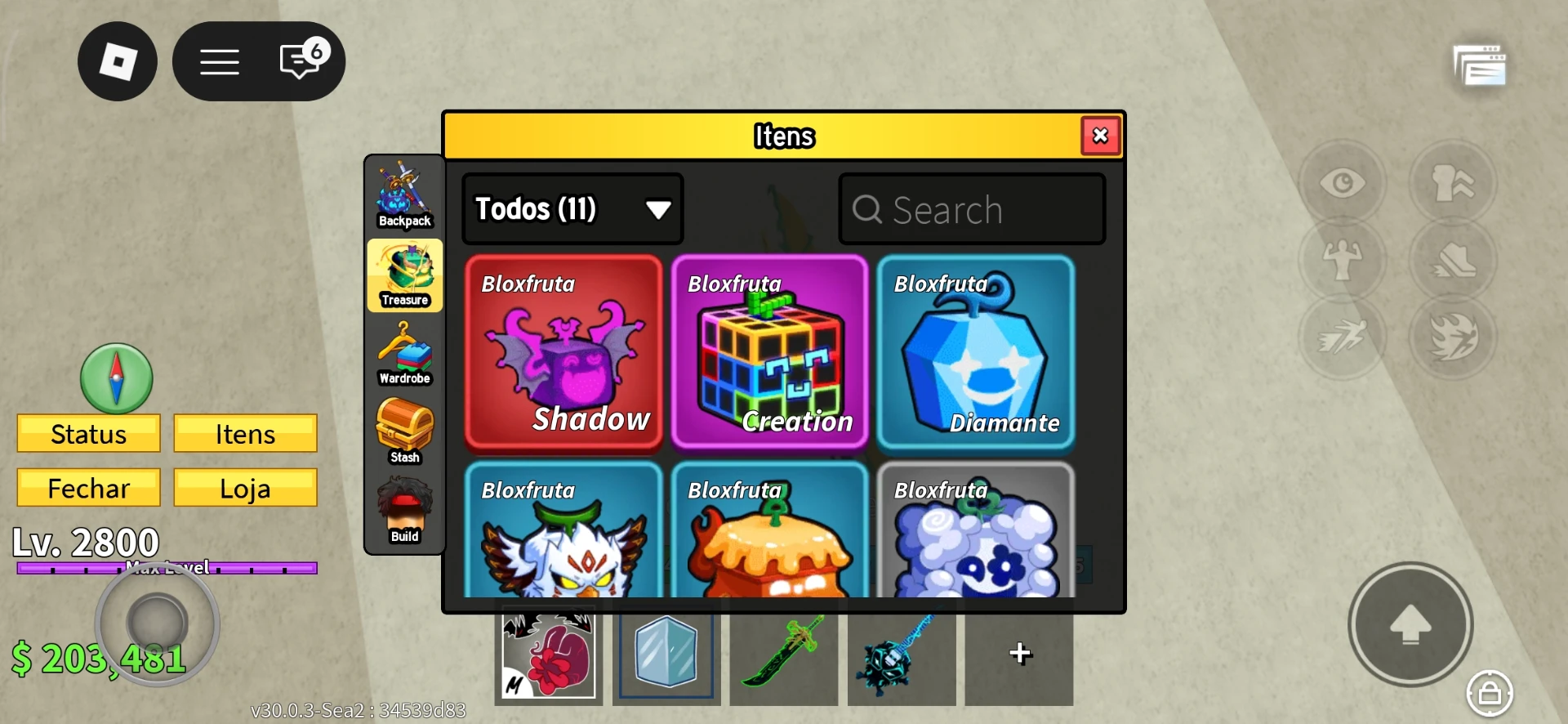Image resolution: width=1568 pixels, height=724 pixels.
Task: Select the Creation Bloxfruta card
Action: click(769, 352)
